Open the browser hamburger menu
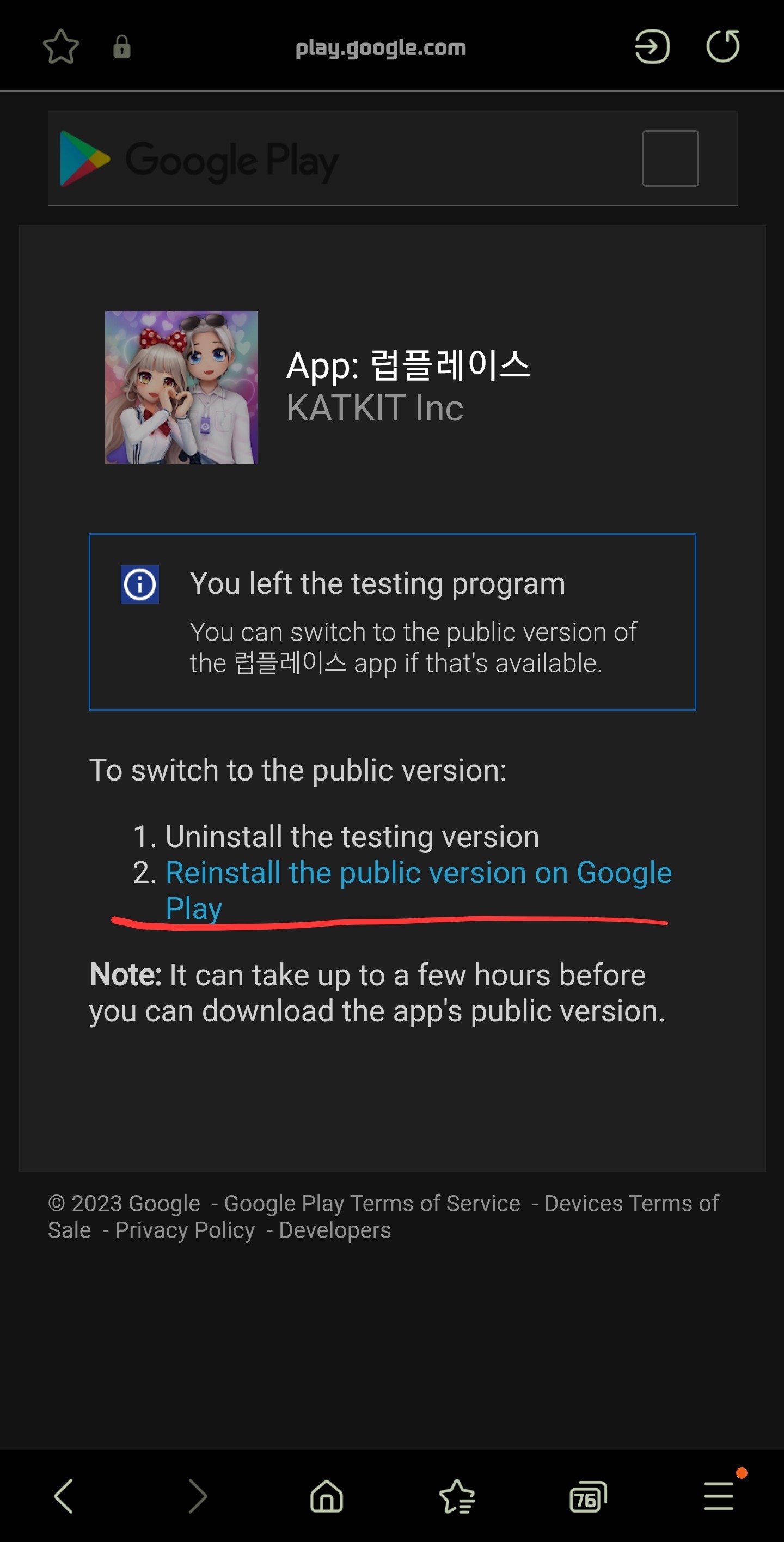784x1542 pixels. pyautogui.click(x=718, y=1496)
